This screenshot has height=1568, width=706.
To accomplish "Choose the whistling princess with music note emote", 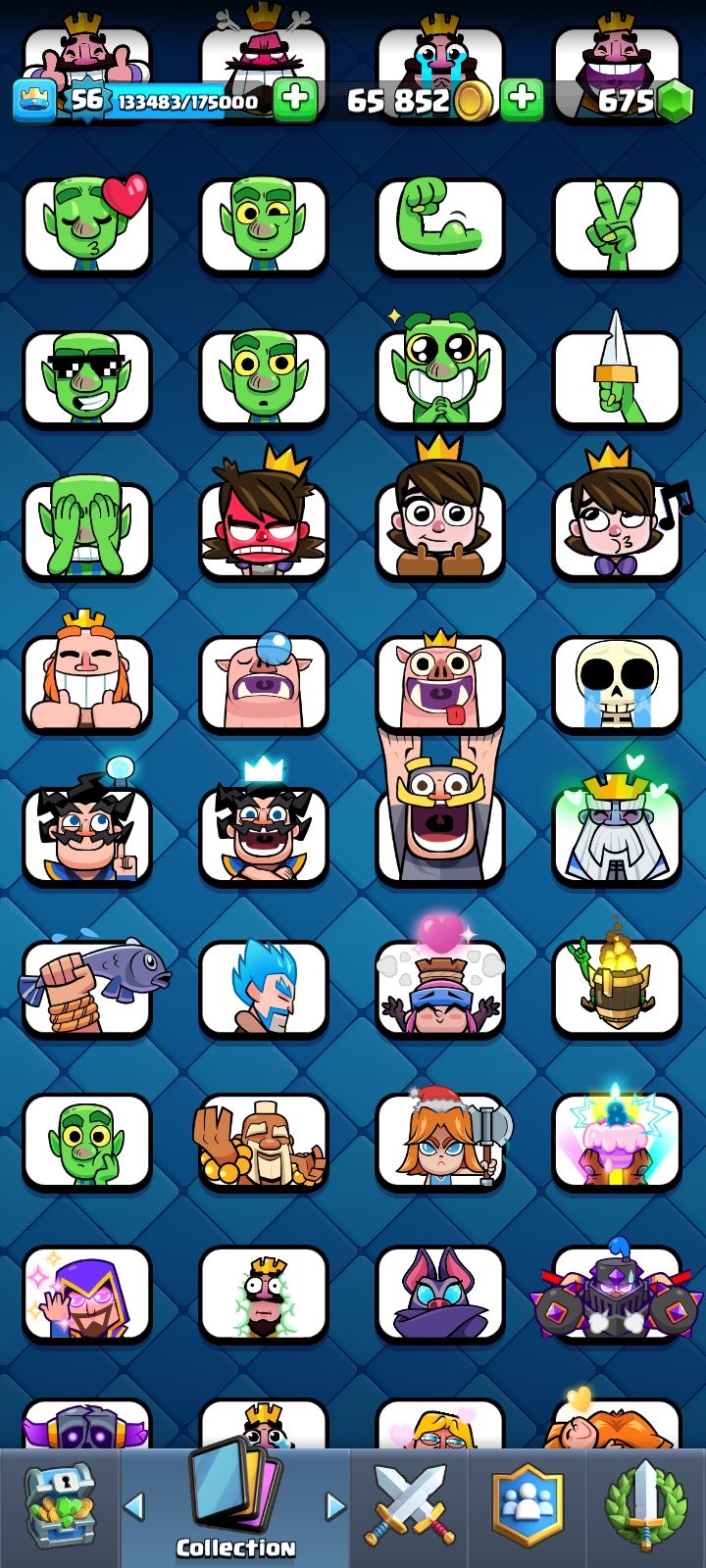I will pos(617,531).
